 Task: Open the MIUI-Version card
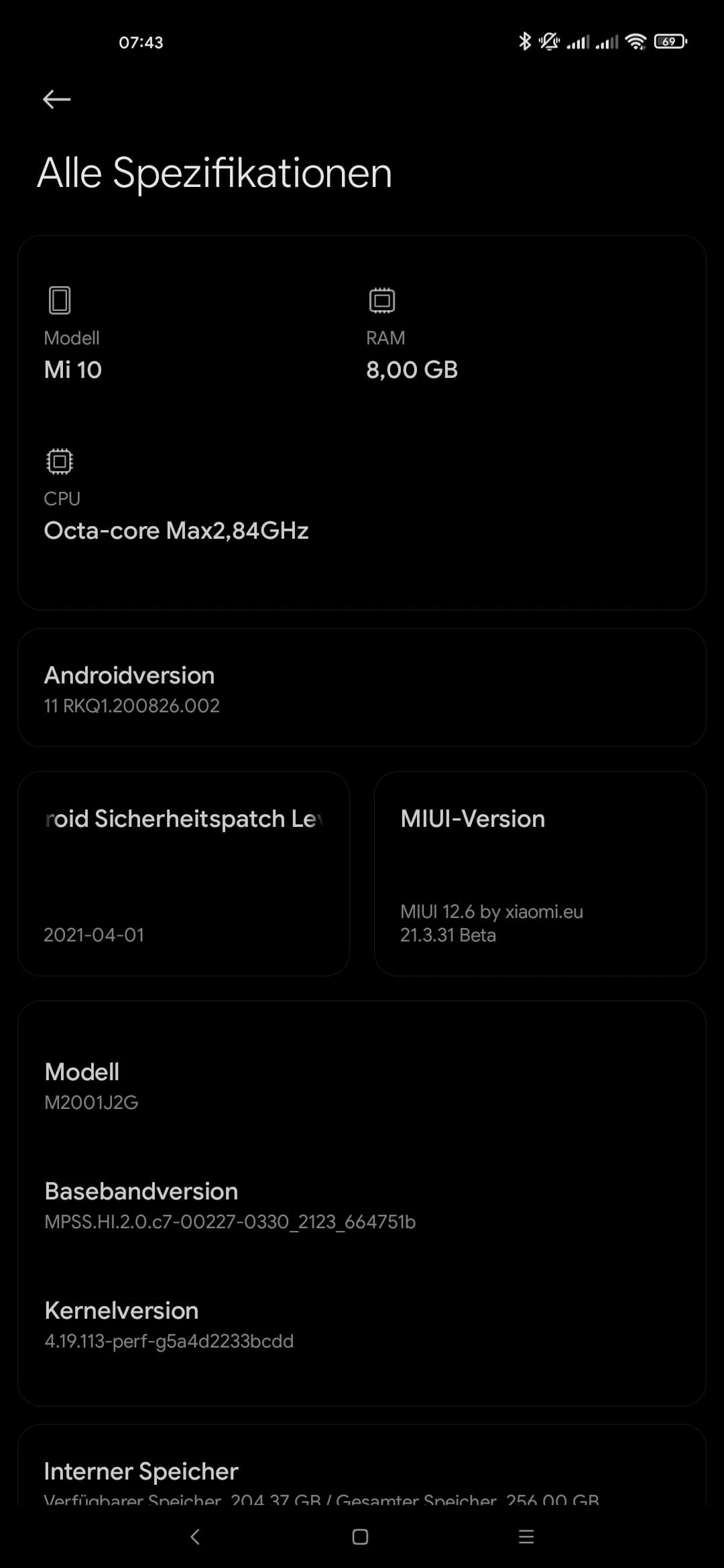tap(540, 874)
